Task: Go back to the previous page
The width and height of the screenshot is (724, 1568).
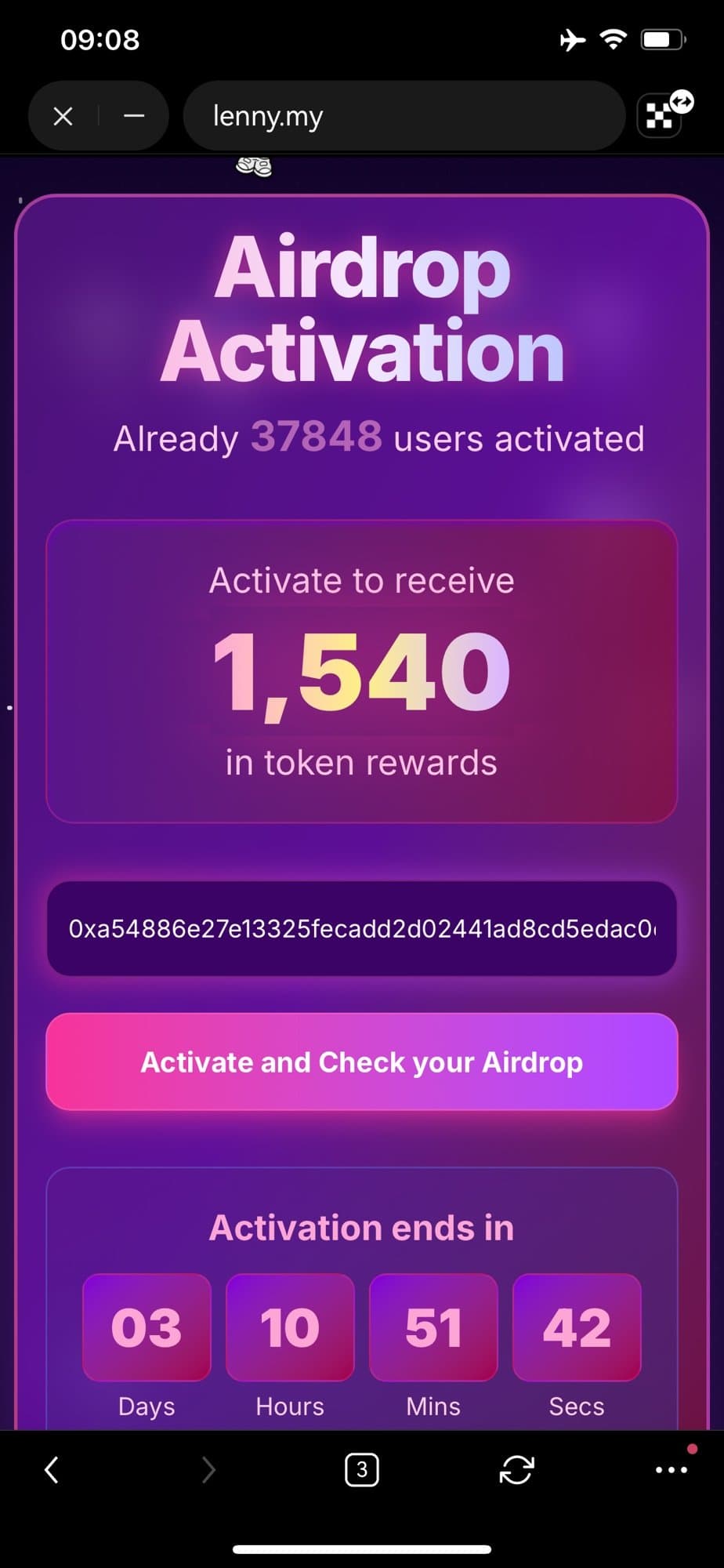Action: coord(52,1470)
